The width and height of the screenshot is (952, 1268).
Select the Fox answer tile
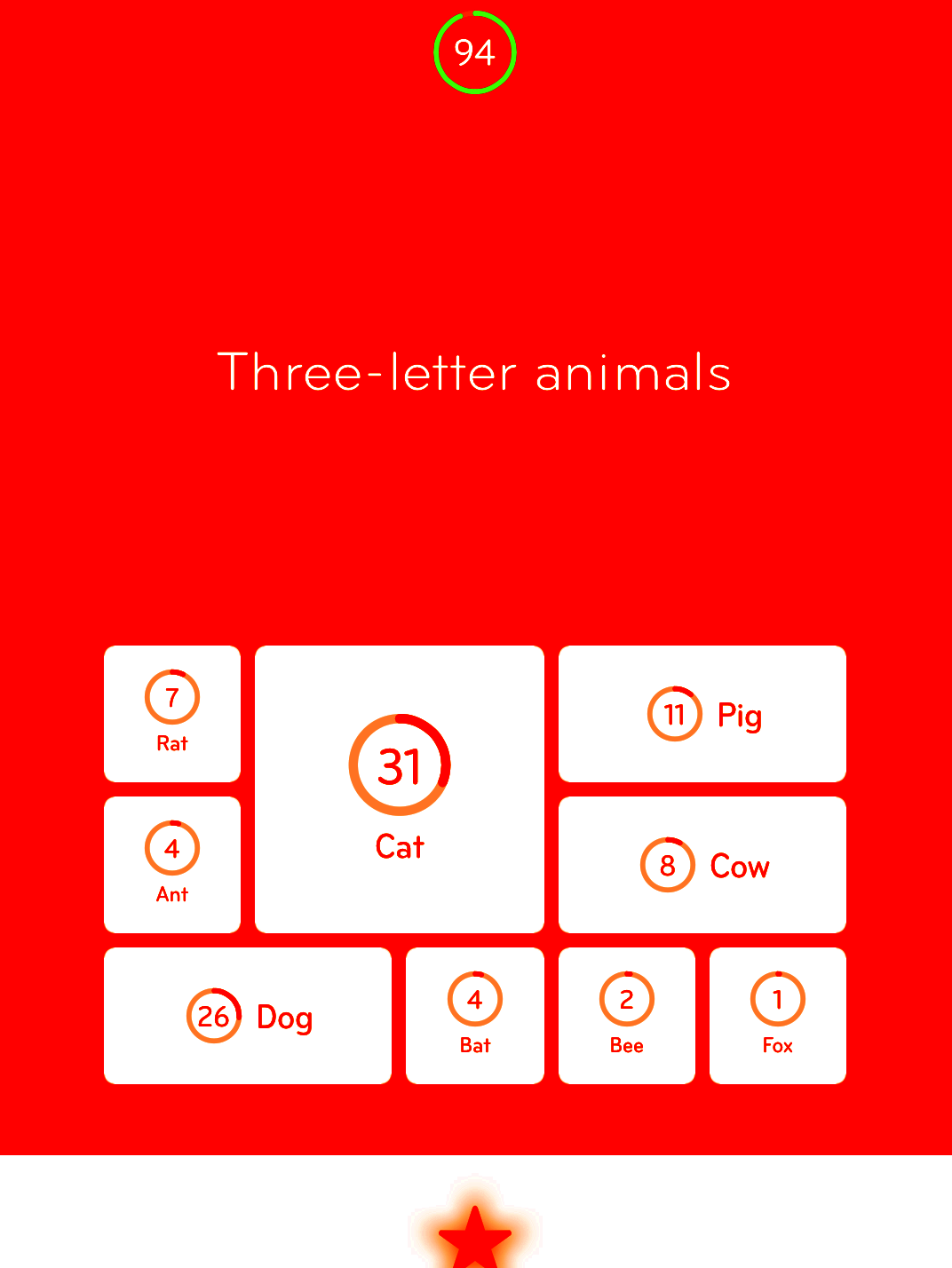[778, 1016]
